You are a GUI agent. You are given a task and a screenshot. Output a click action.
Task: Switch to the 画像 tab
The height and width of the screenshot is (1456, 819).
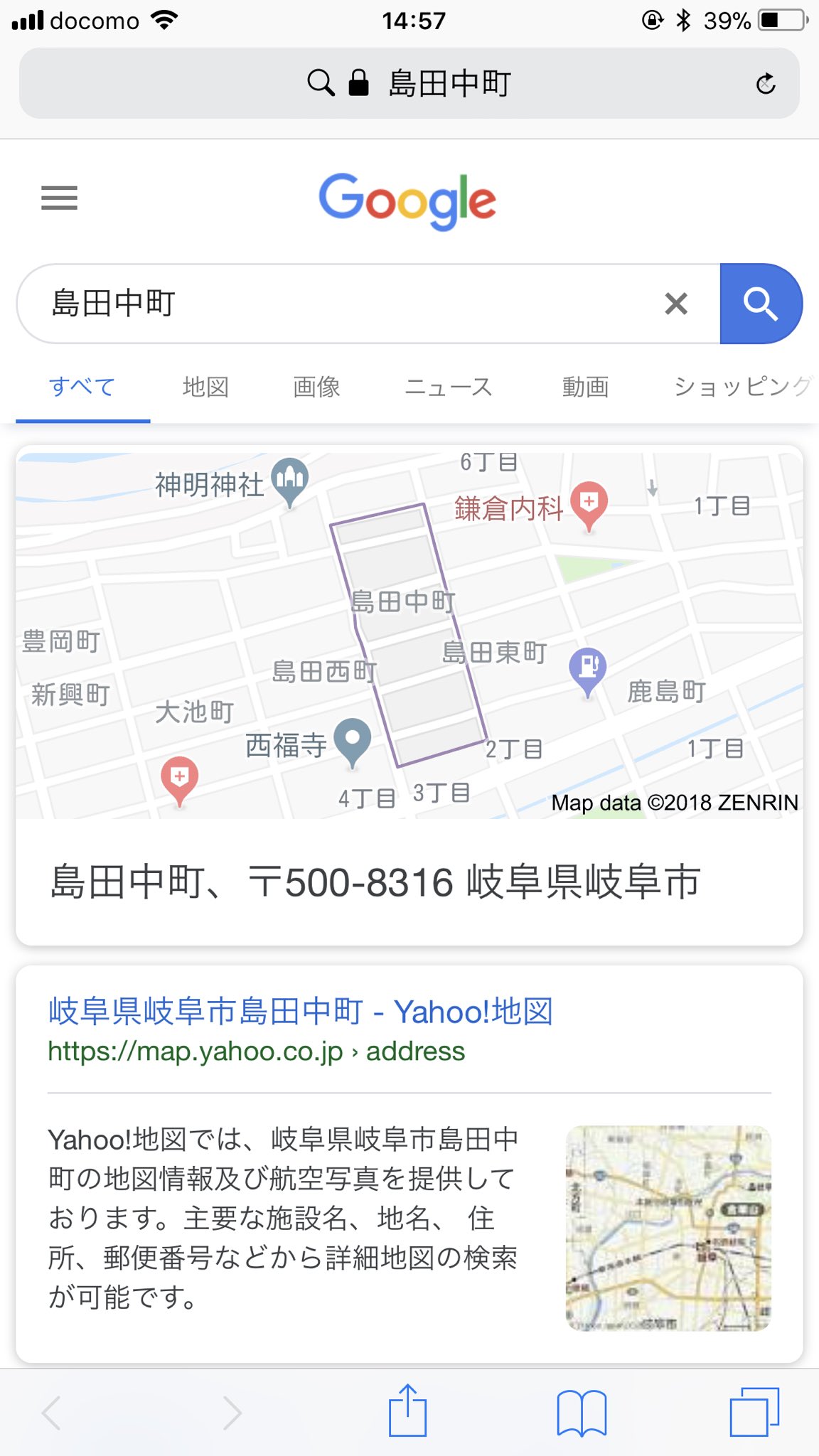[316, 387]
